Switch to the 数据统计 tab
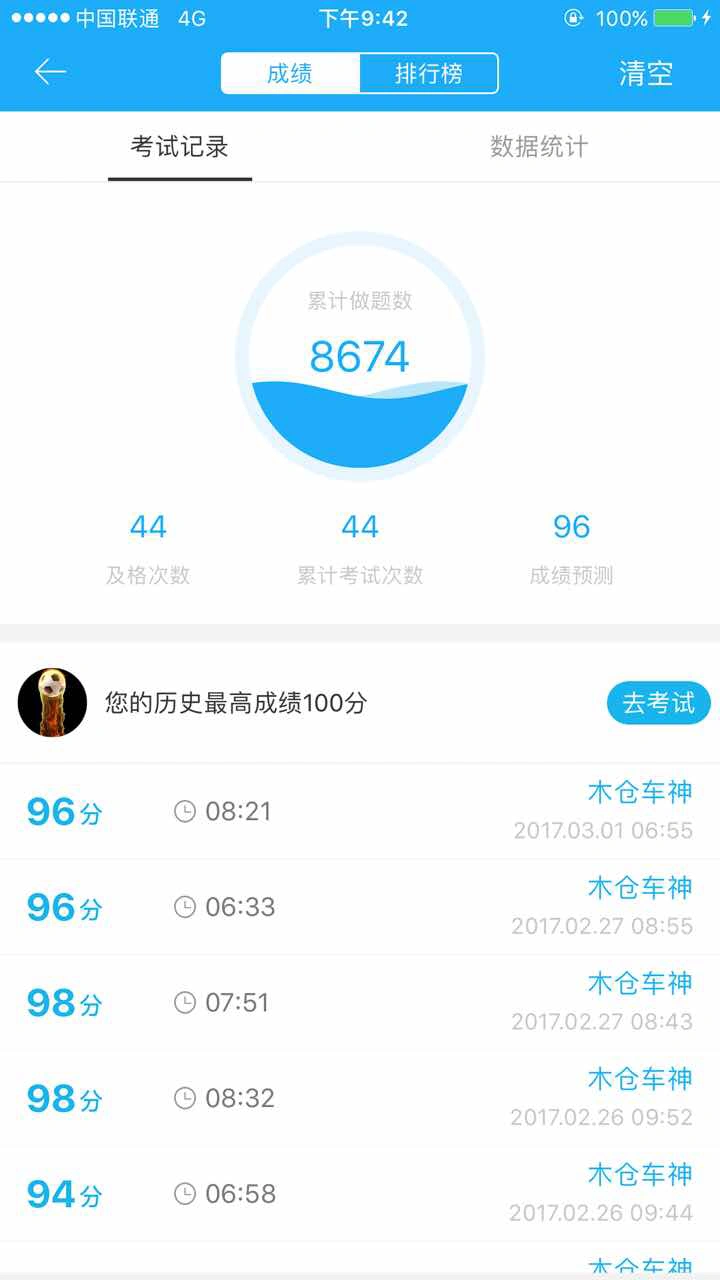720x1280 pixels. coord(539,147)
